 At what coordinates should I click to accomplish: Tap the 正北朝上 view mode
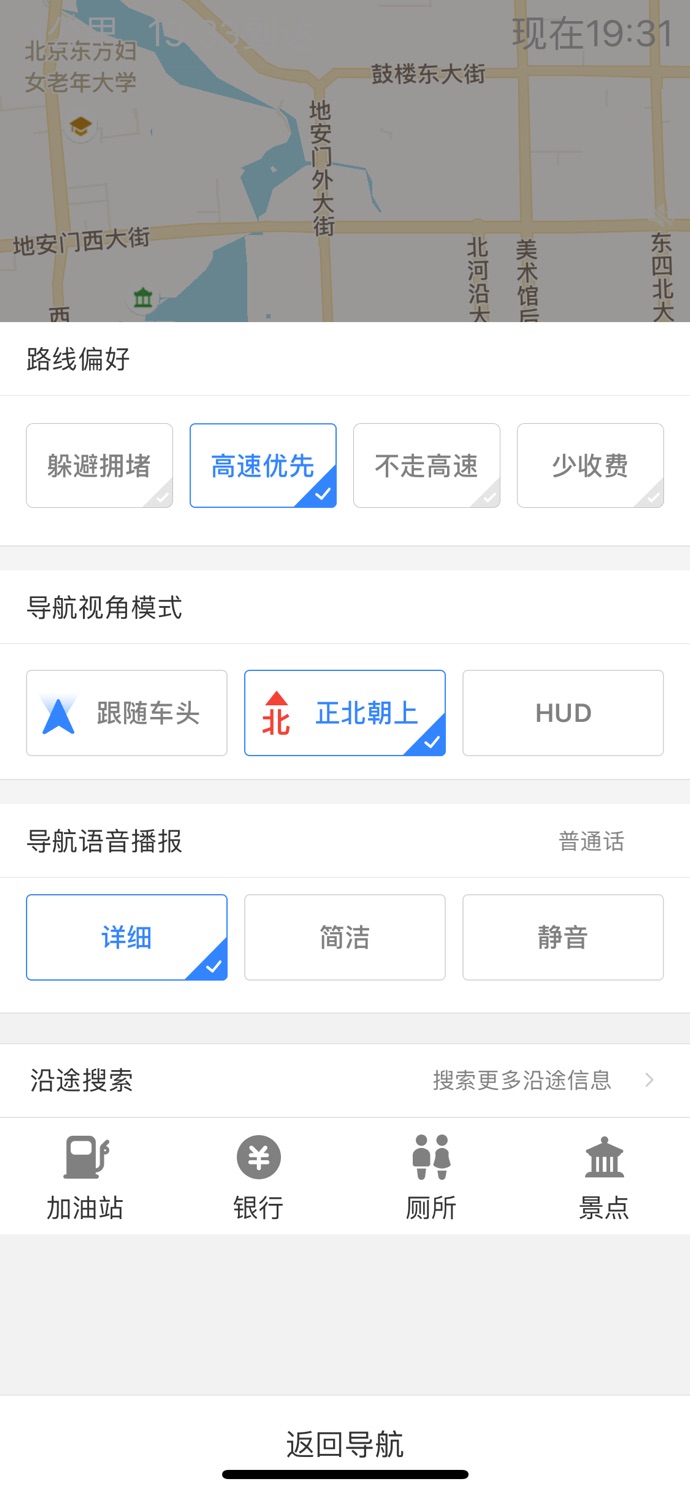[345, 713]
